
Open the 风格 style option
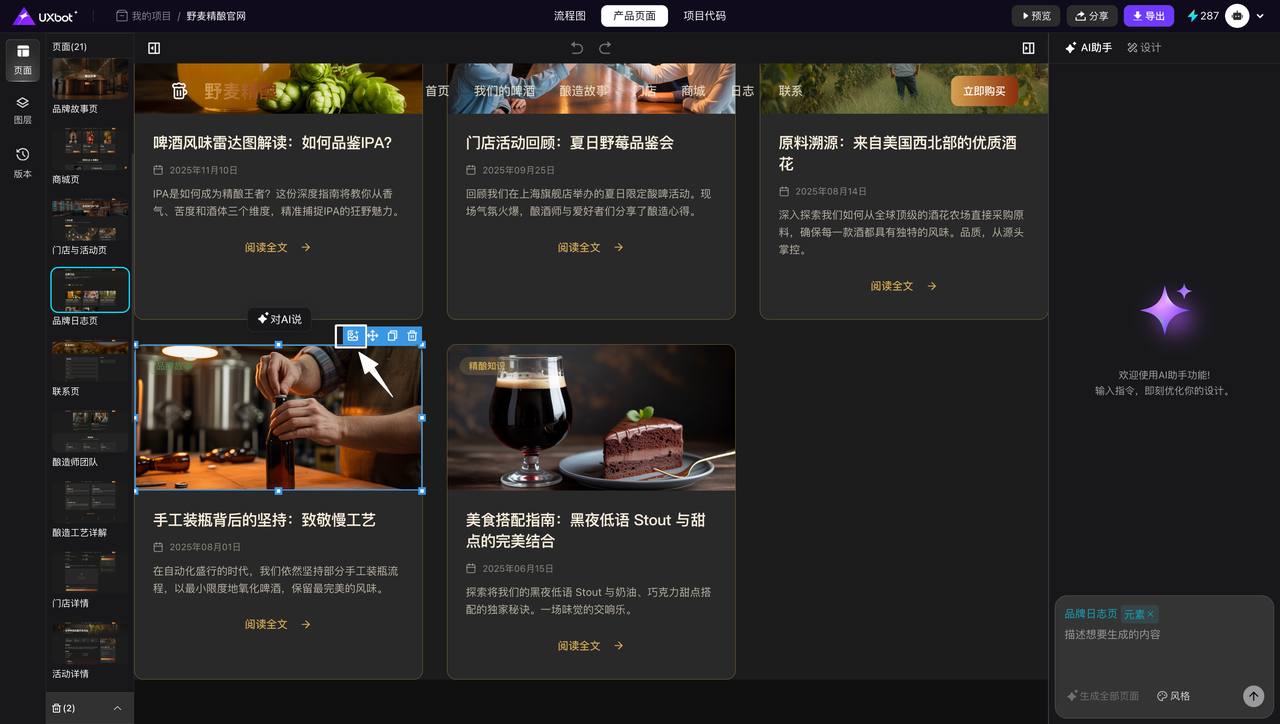pos(1173,696)
